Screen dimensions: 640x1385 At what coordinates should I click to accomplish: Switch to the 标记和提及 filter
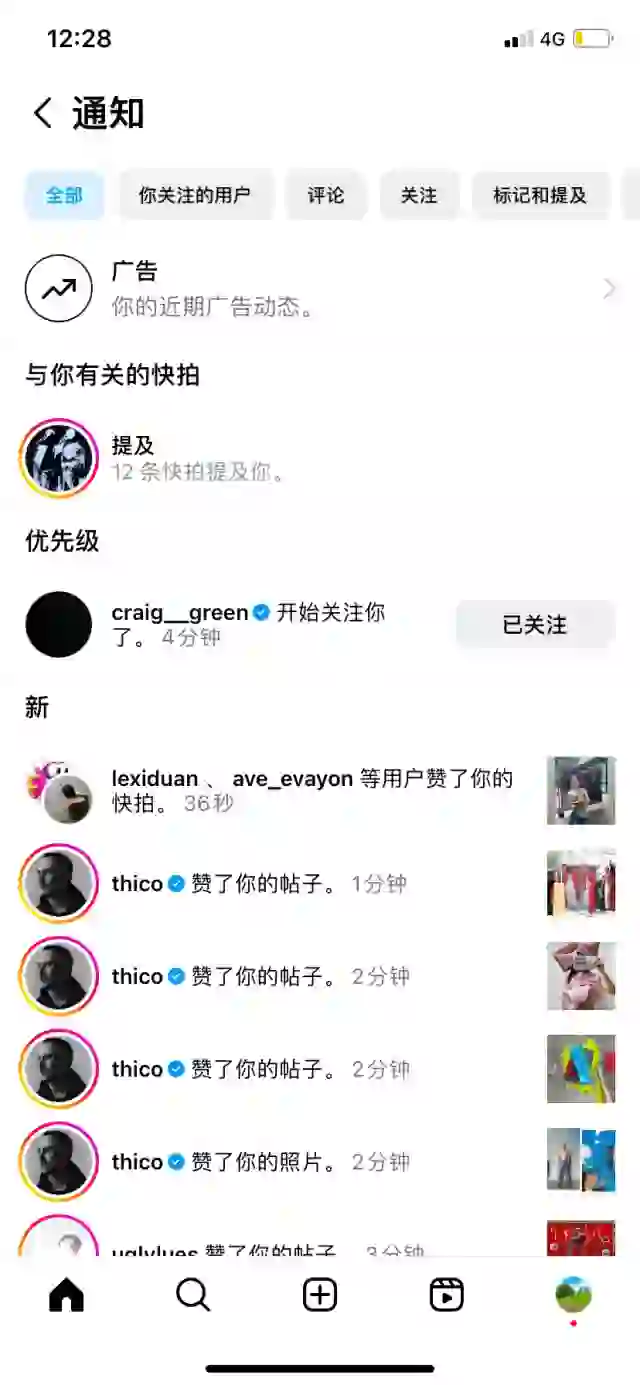540,195
